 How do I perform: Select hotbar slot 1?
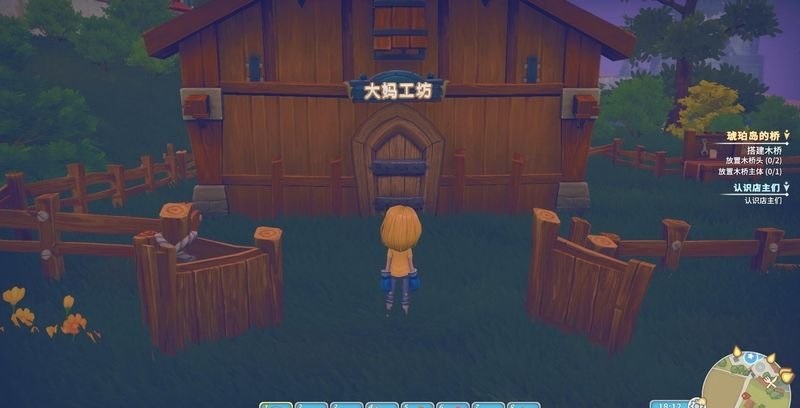pos(276,404)
